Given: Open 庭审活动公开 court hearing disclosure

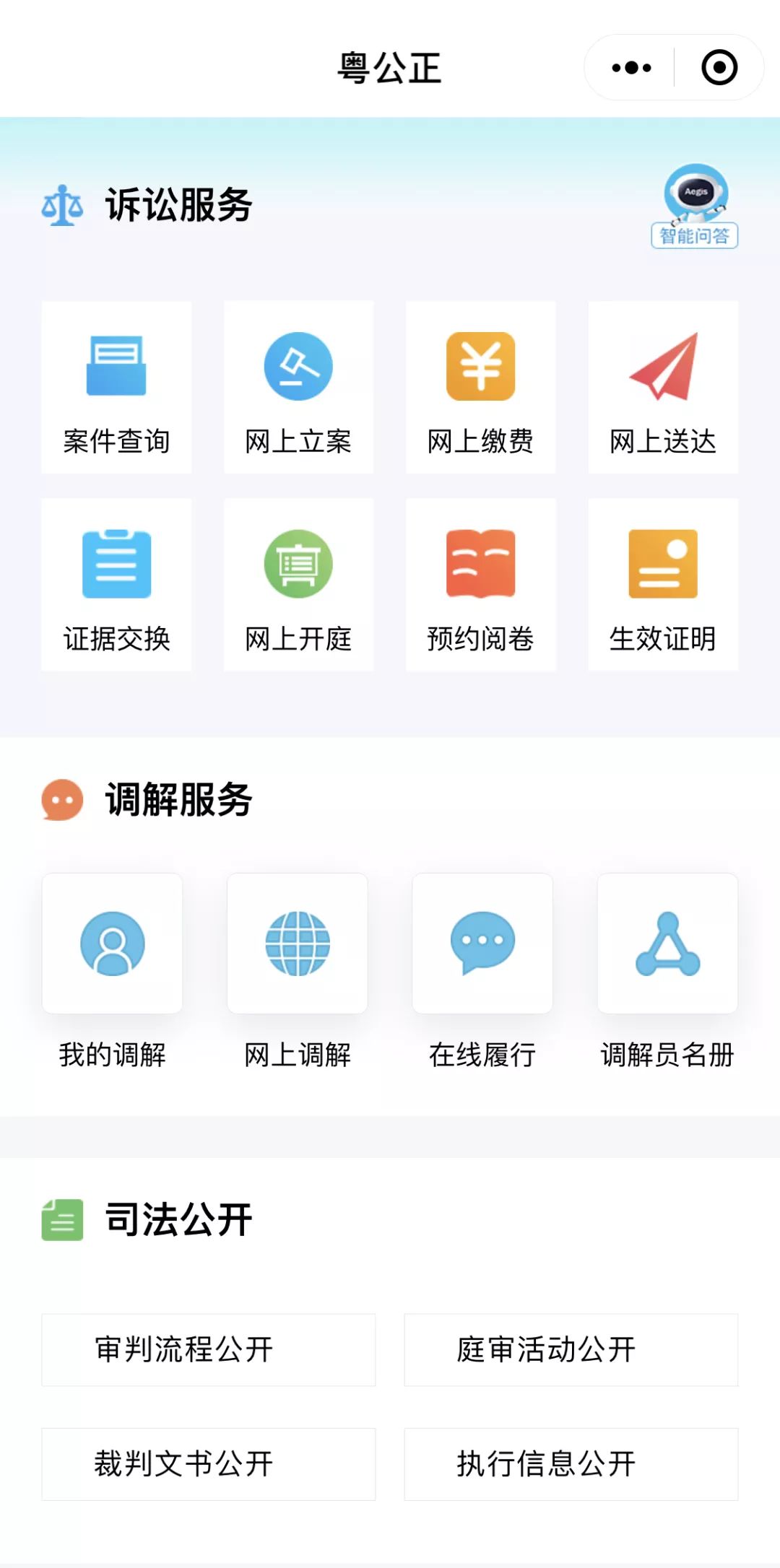Looking at the screenshot, I should (x=571, y=1349).
